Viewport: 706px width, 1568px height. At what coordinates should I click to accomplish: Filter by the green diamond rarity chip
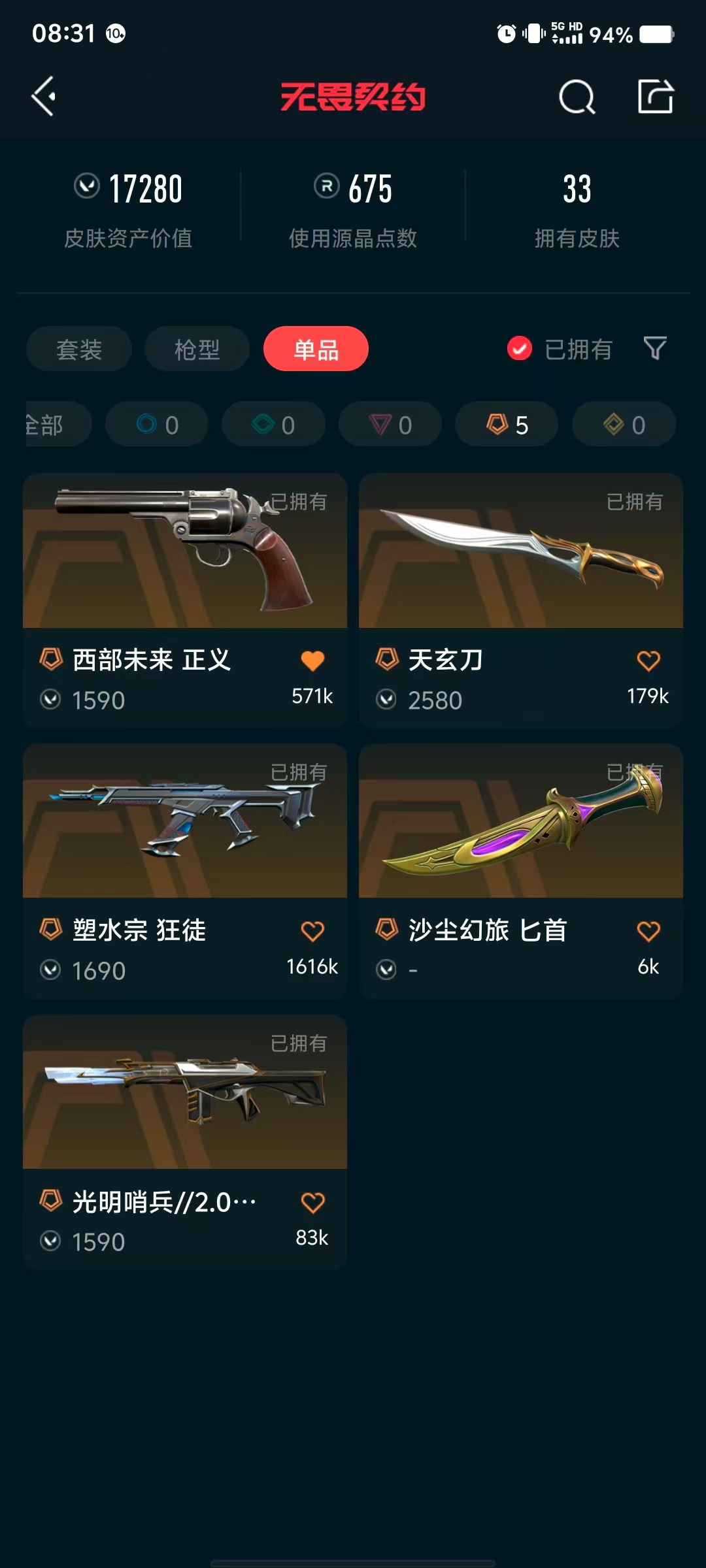pos(273,425)
